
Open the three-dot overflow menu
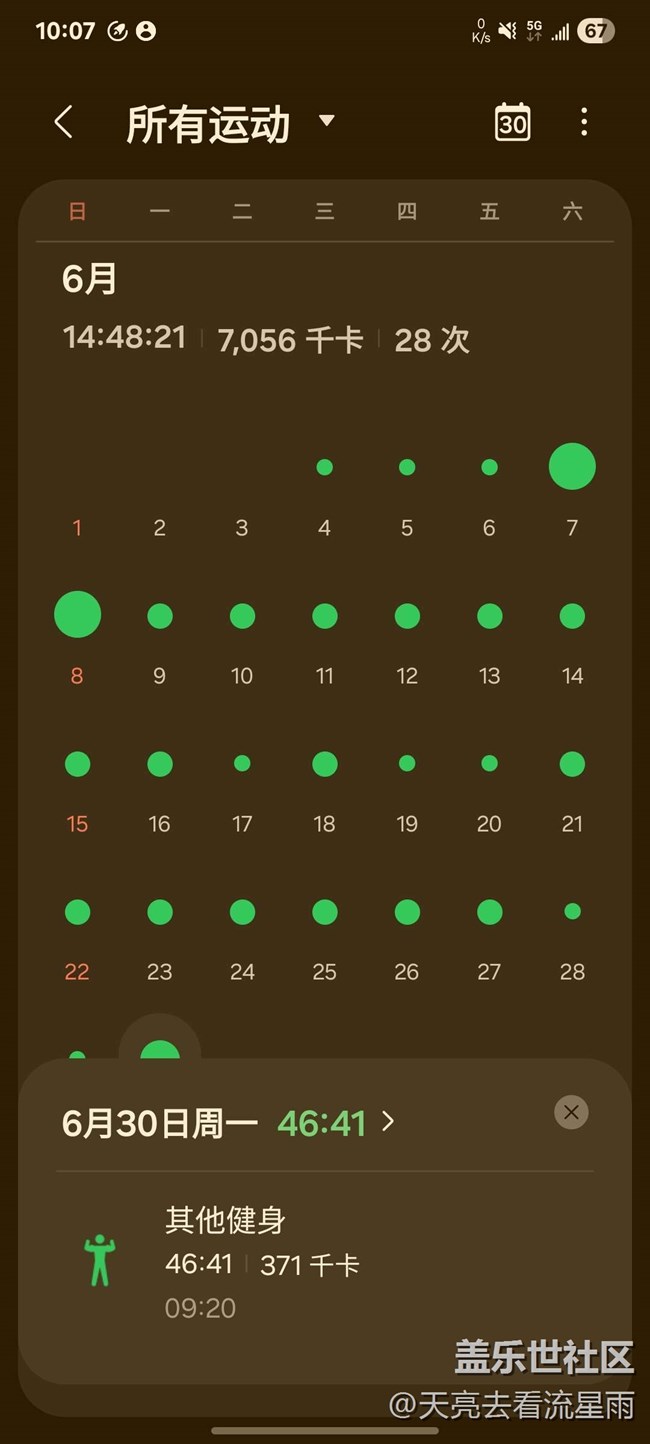(584, 122)
